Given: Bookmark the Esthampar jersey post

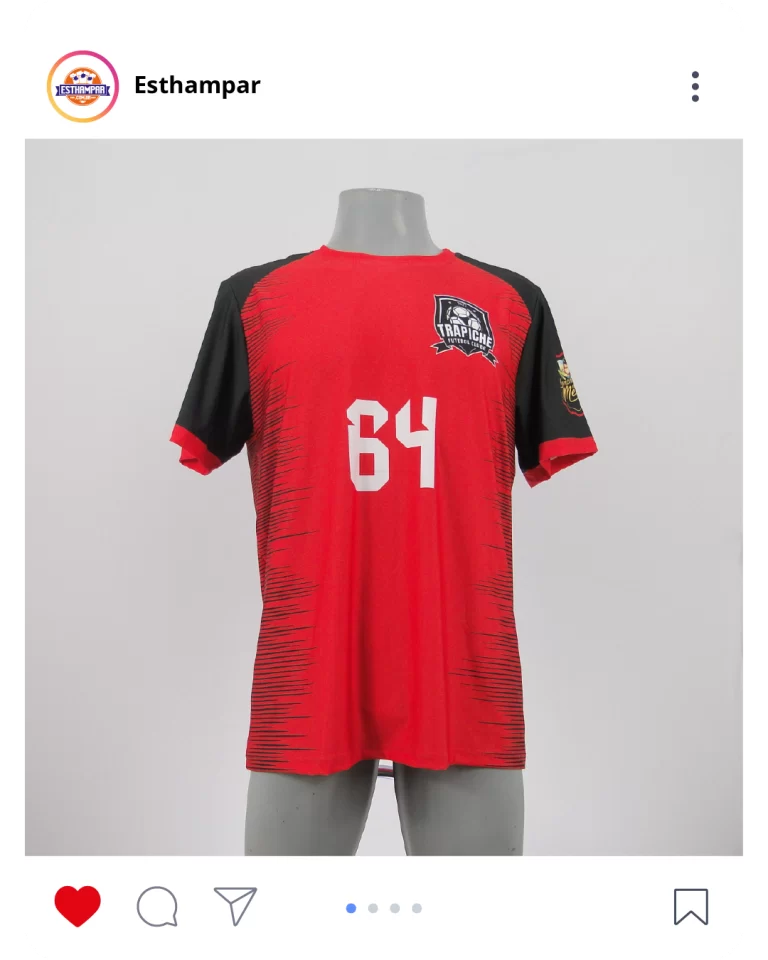Looking at the screenshot, I should pos(690,907).
